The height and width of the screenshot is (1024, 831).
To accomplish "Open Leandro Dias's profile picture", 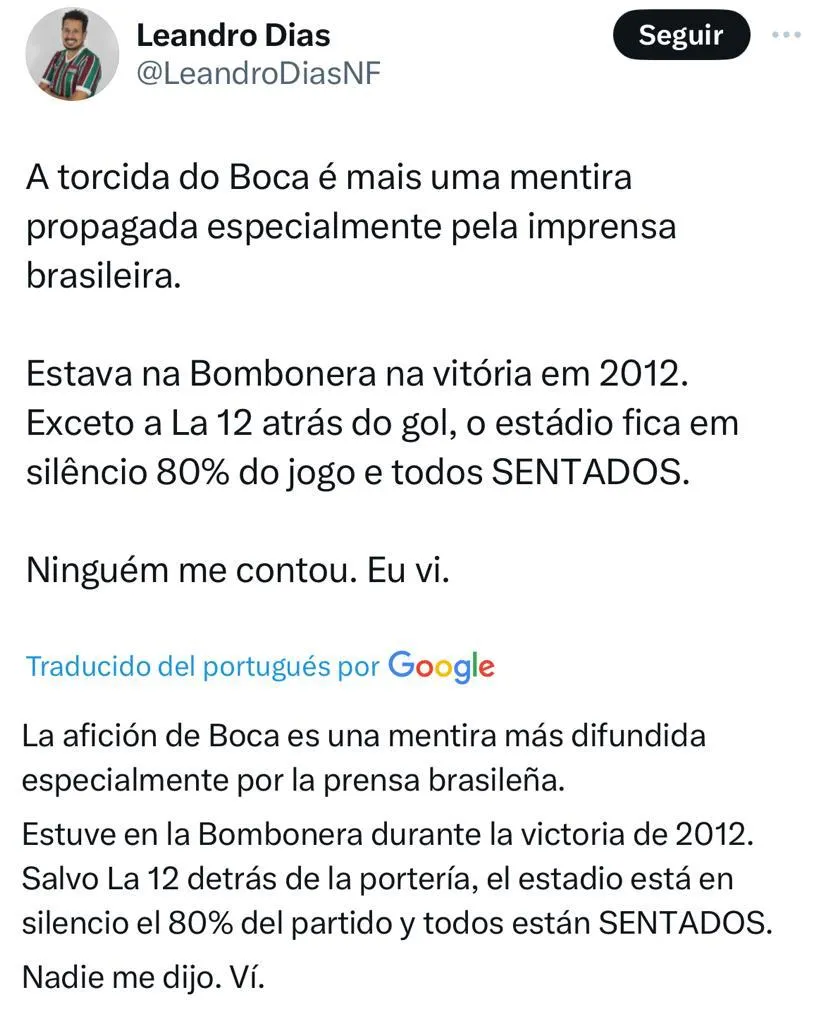I will (72, 54).
